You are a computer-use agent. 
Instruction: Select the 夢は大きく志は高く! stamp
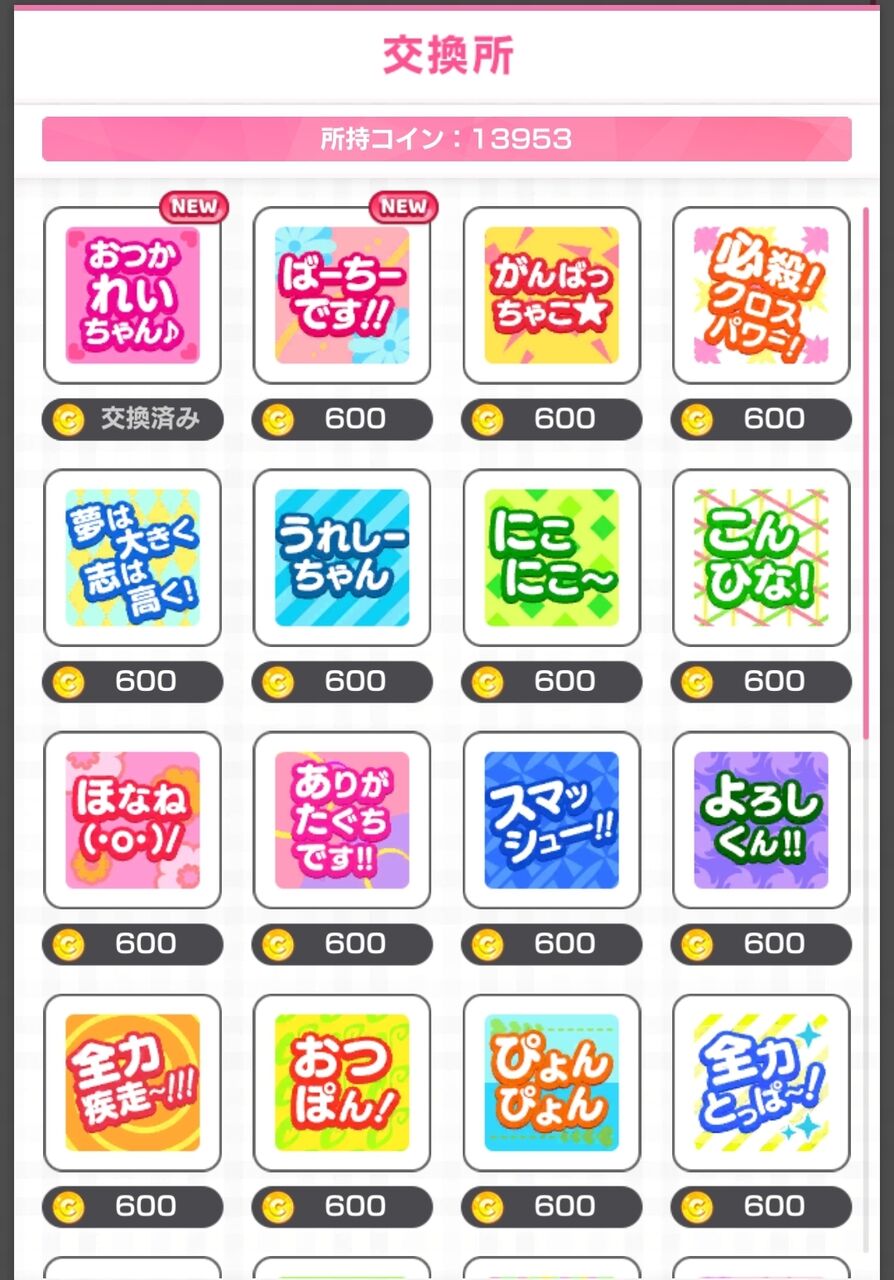pos(132,557)
